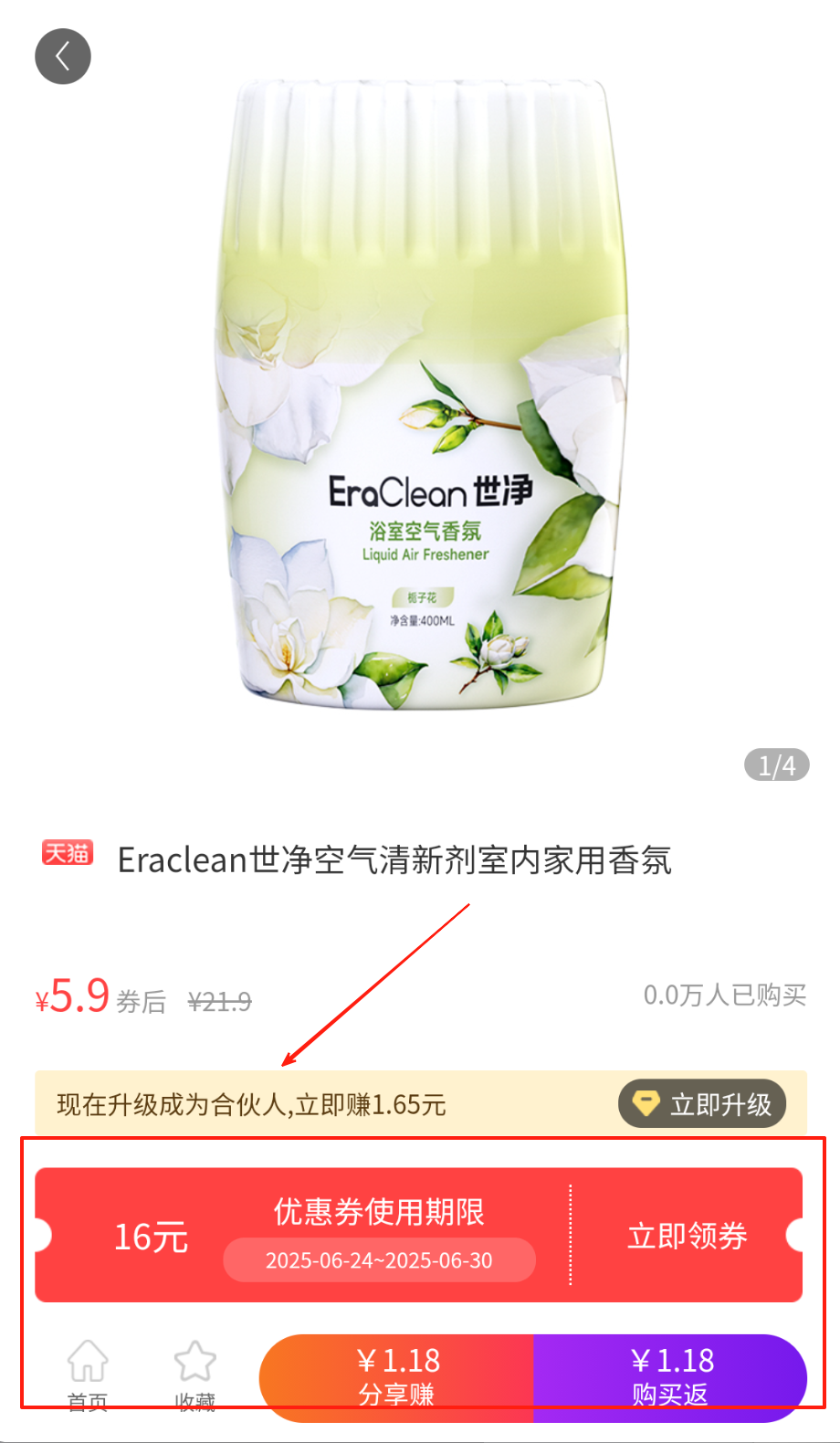Claim the 16元 coupon via 立即领券
Screen dimensions: 840x1443
click(x=687, y=1235)
